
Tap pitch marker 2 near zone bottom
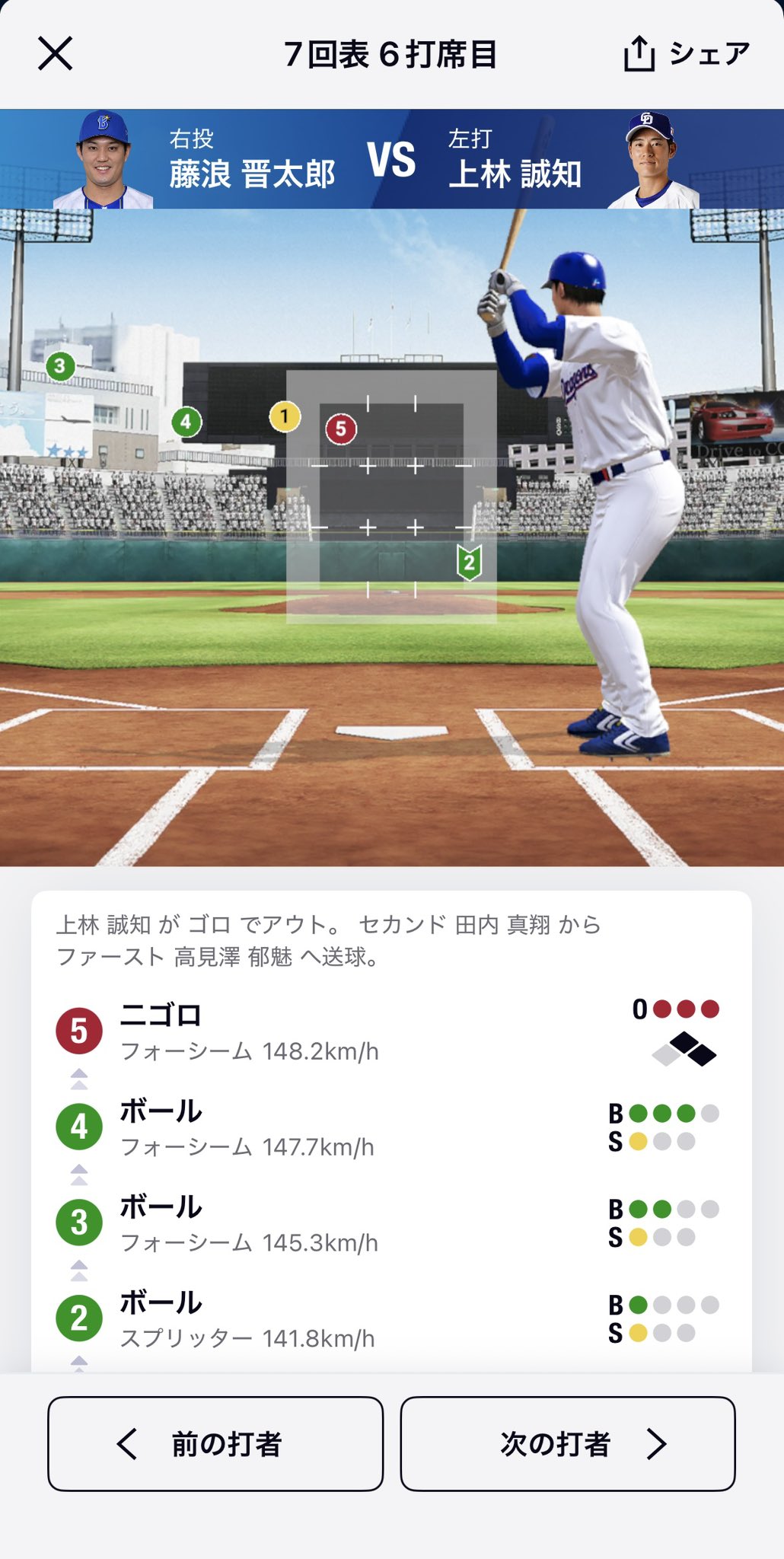point(469,563)
